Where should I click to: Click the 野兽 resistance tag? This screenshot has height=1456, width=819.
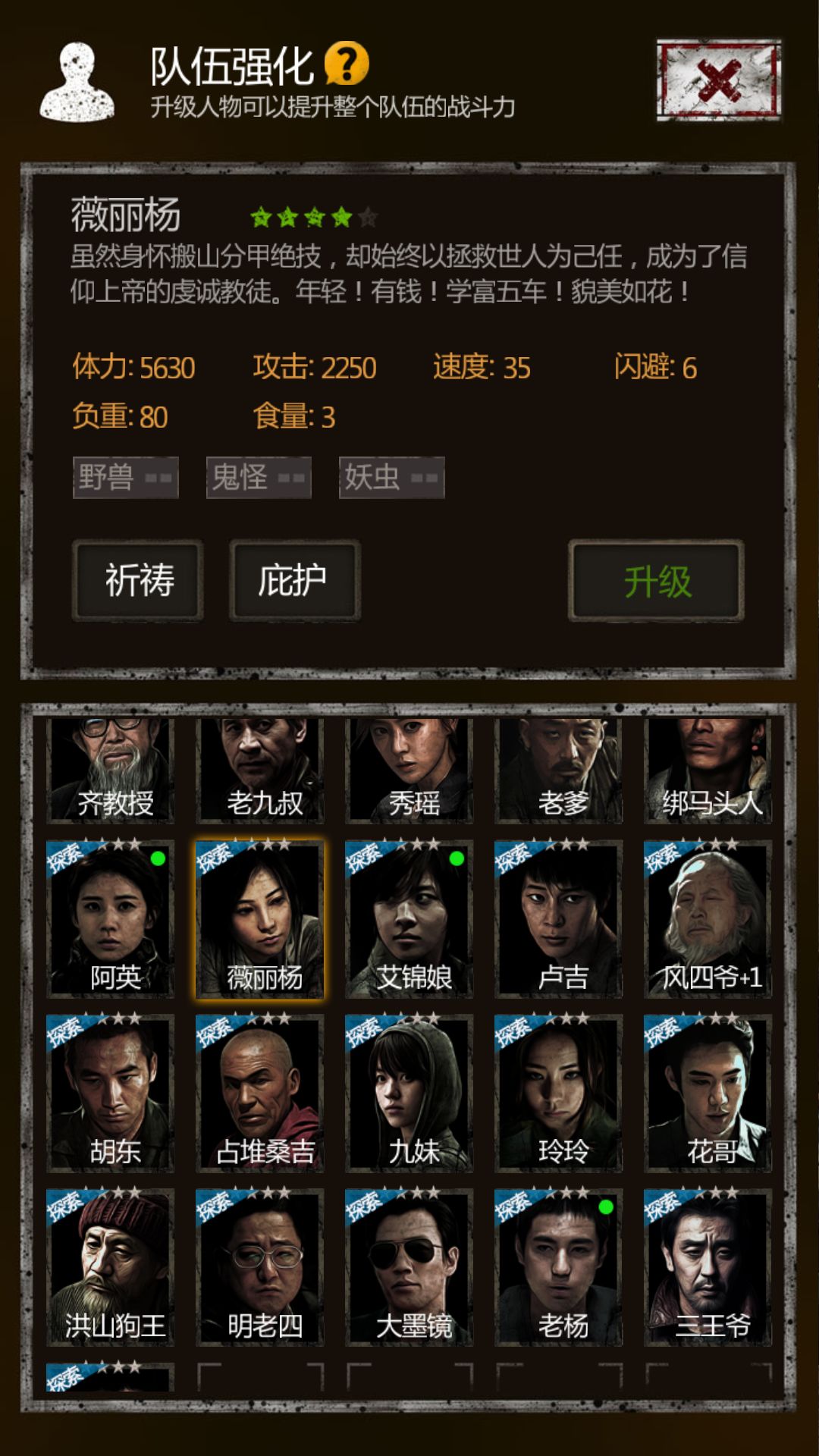(126, 478)
